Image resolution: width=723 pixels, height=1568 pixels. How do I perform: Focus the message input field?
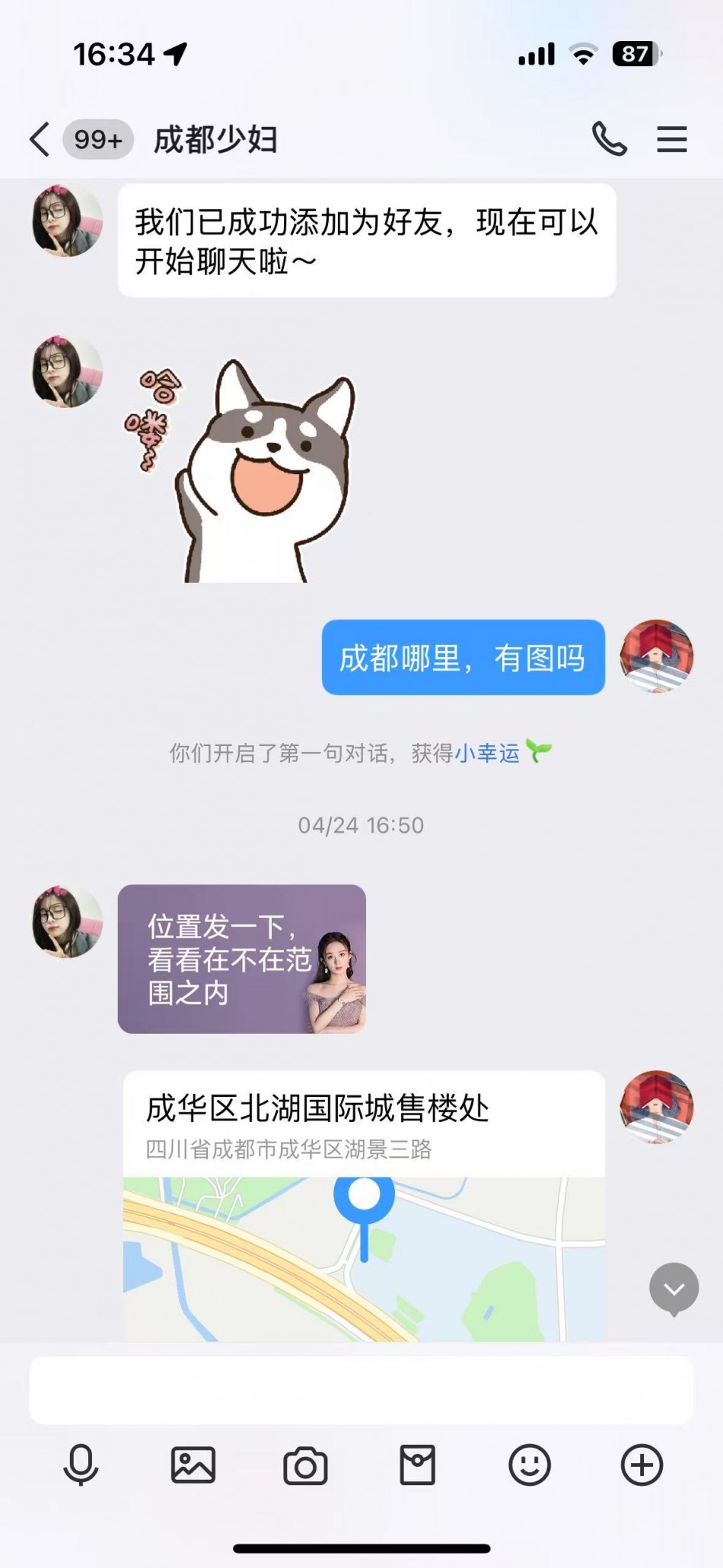click(x=361, y=1390)
